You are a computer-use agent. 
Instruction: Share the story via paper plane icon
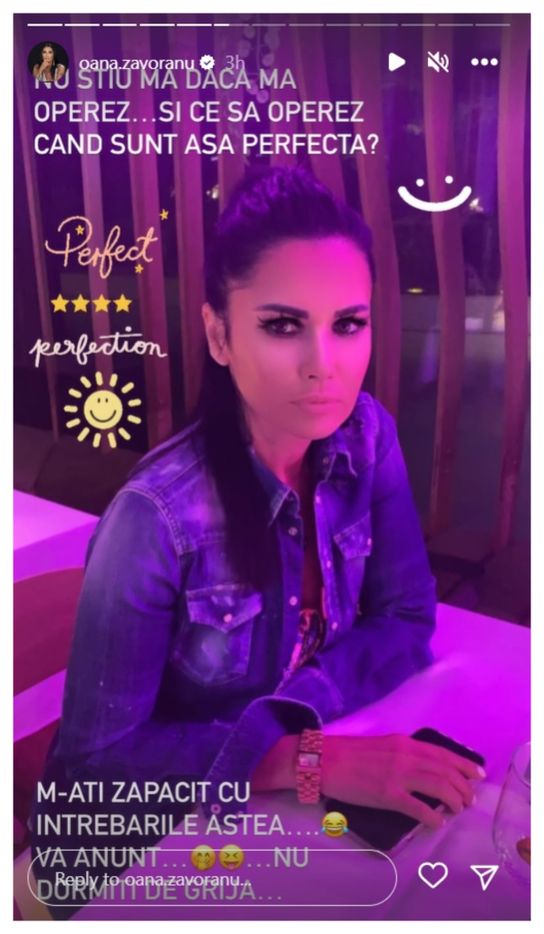pyautogui.click(x=484, y=876)
